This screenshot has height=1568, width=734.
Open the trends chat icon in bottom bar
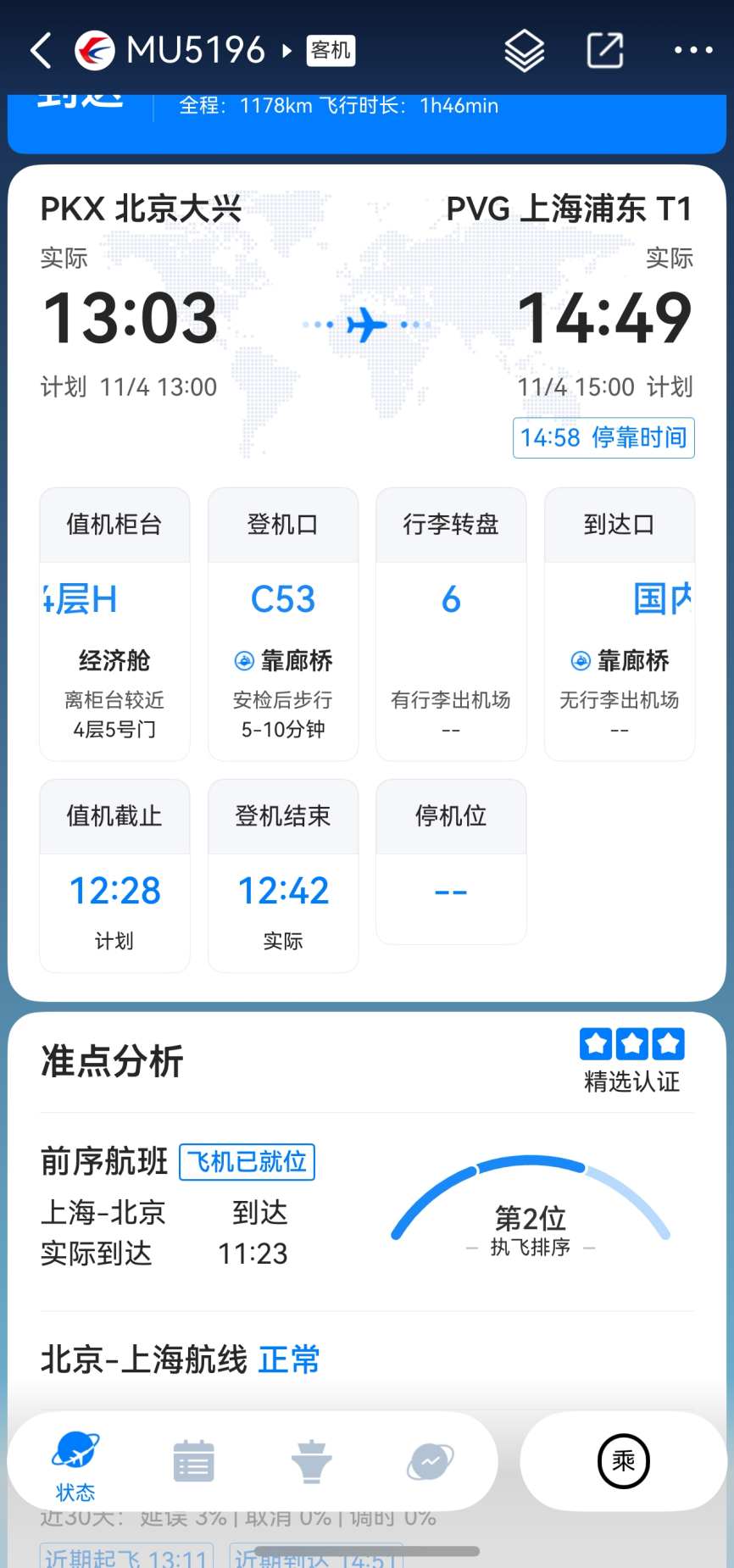(431, 1458)
